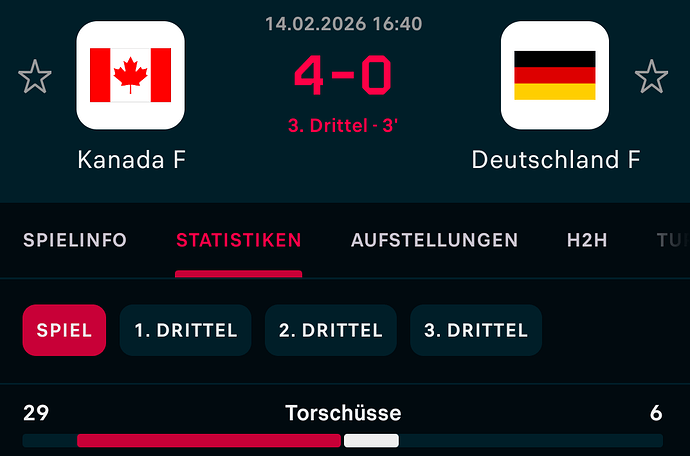
Task: Favorite team Deutschland F with the star
Action: coord(652,77)
